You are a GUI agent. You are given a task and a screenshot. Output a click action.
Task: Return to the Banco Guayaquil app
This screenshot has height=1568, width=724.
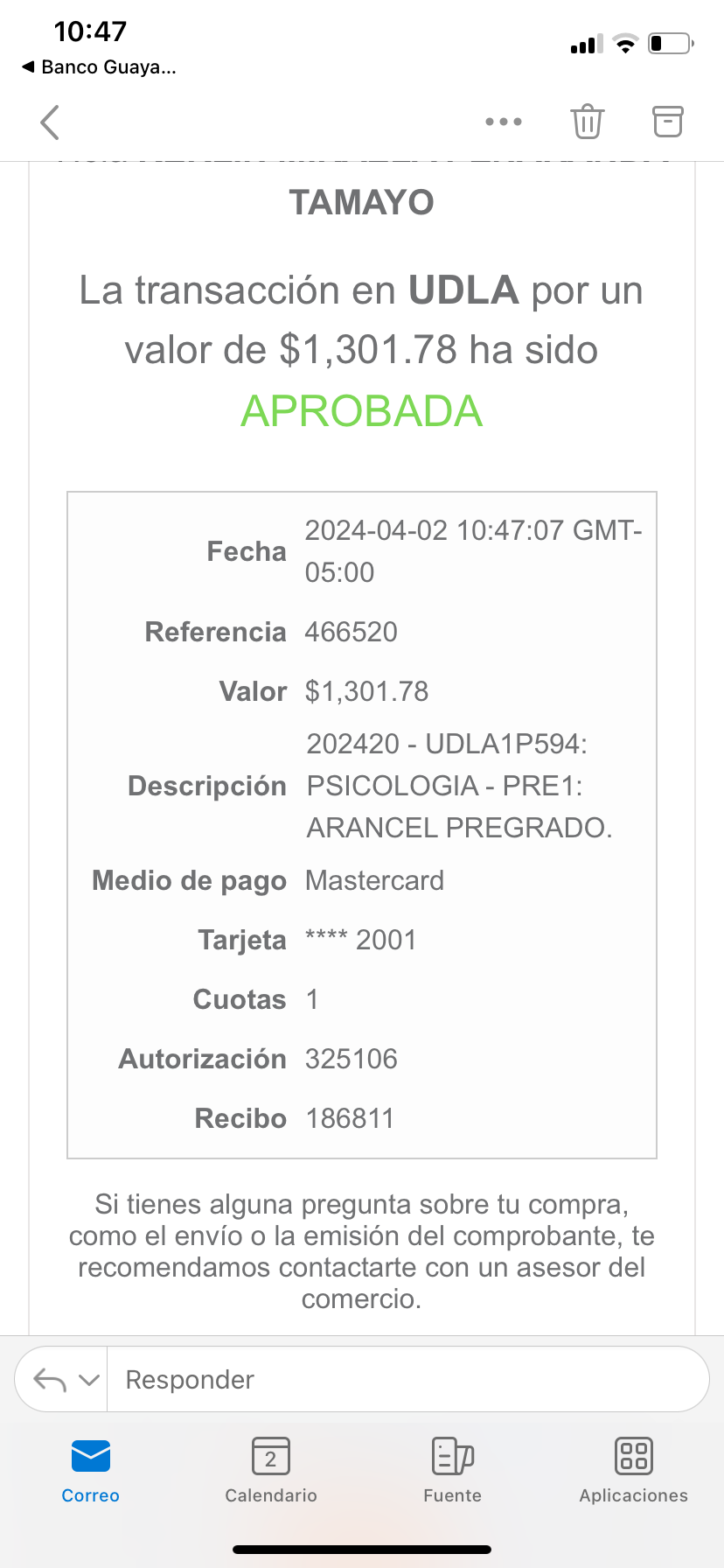(x=99, y=67)
